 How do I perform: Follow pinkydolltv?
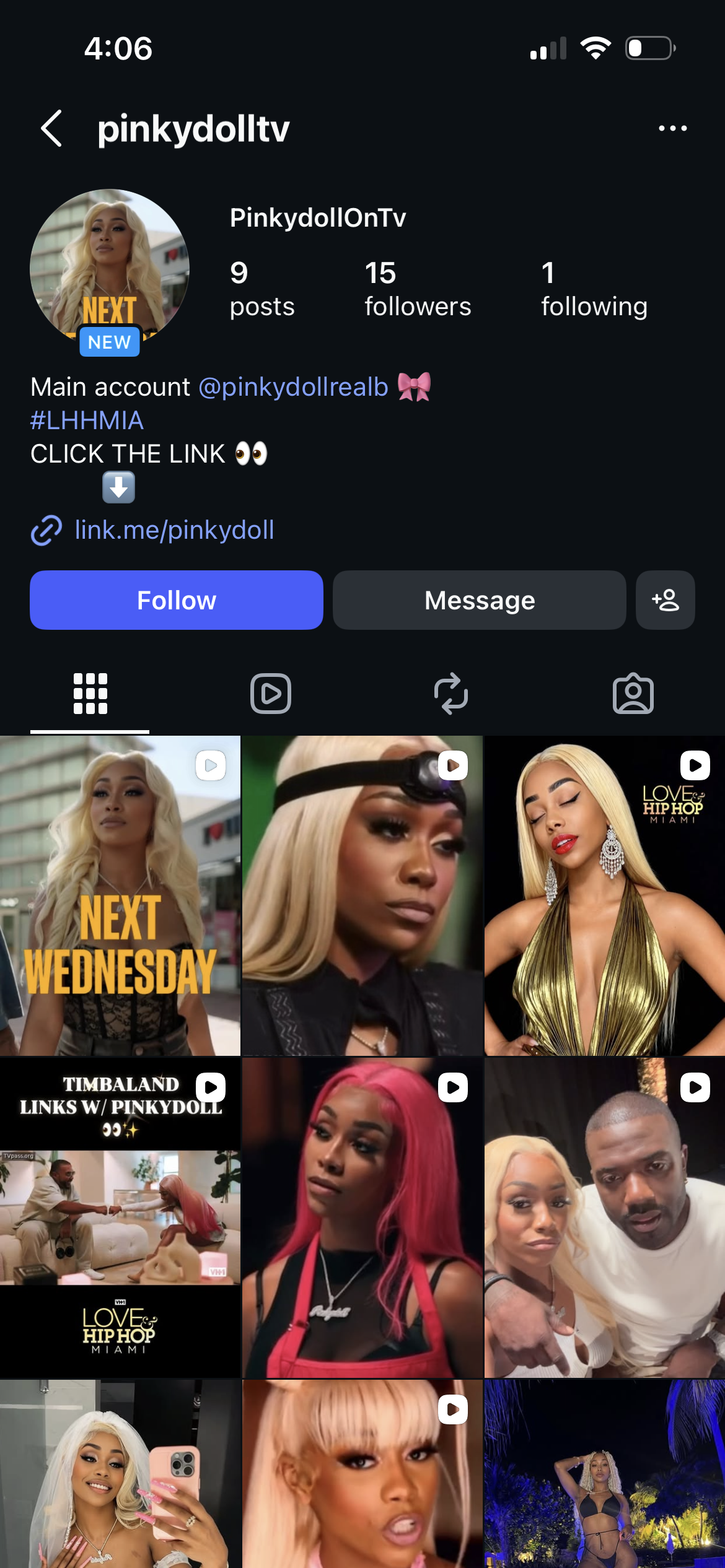click(x=177, y=600)
